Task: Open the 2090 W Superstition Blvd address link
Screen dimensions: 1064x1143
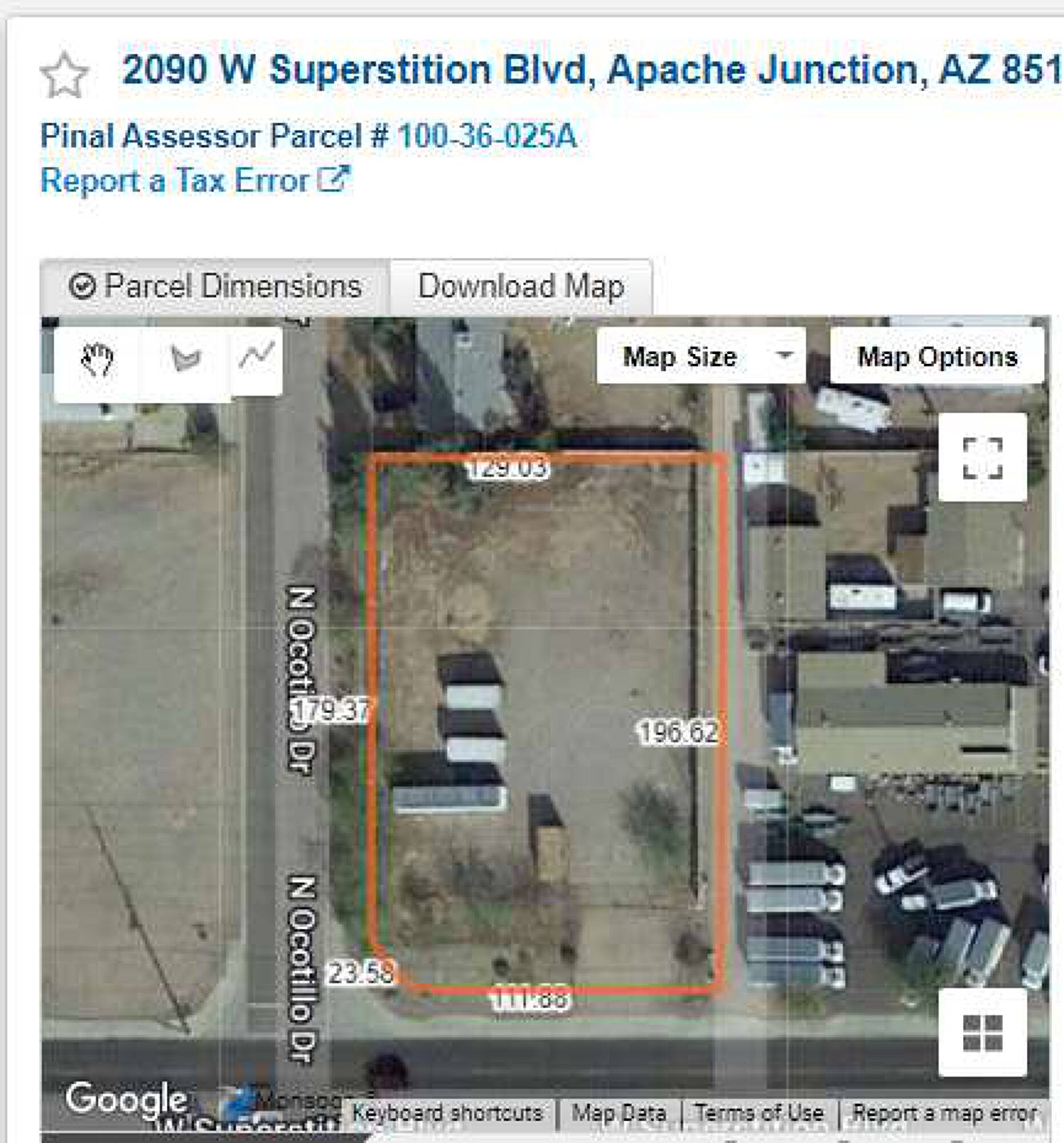Action: pyautogui.click(x=592, y=69)
